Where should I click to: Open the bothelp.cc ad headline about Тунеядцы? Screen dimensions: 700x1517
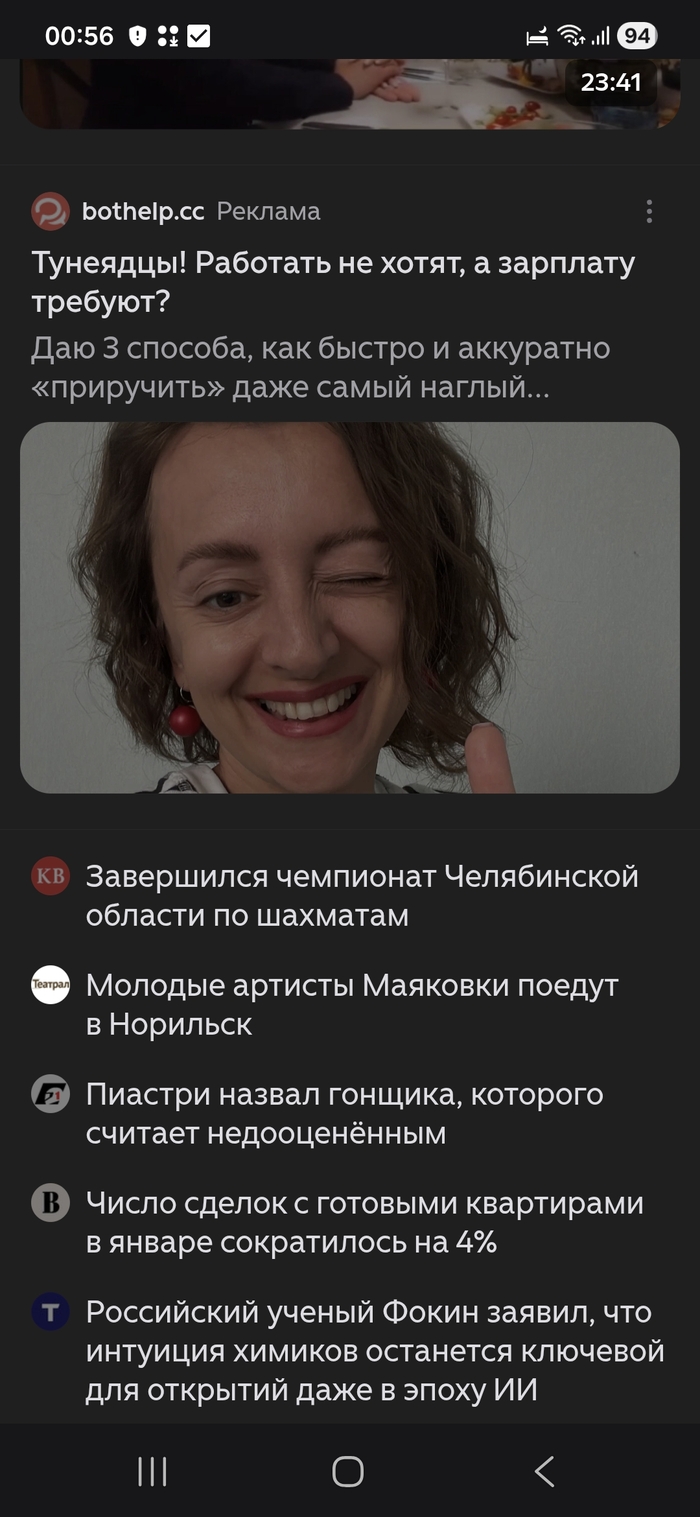(333, 283)
